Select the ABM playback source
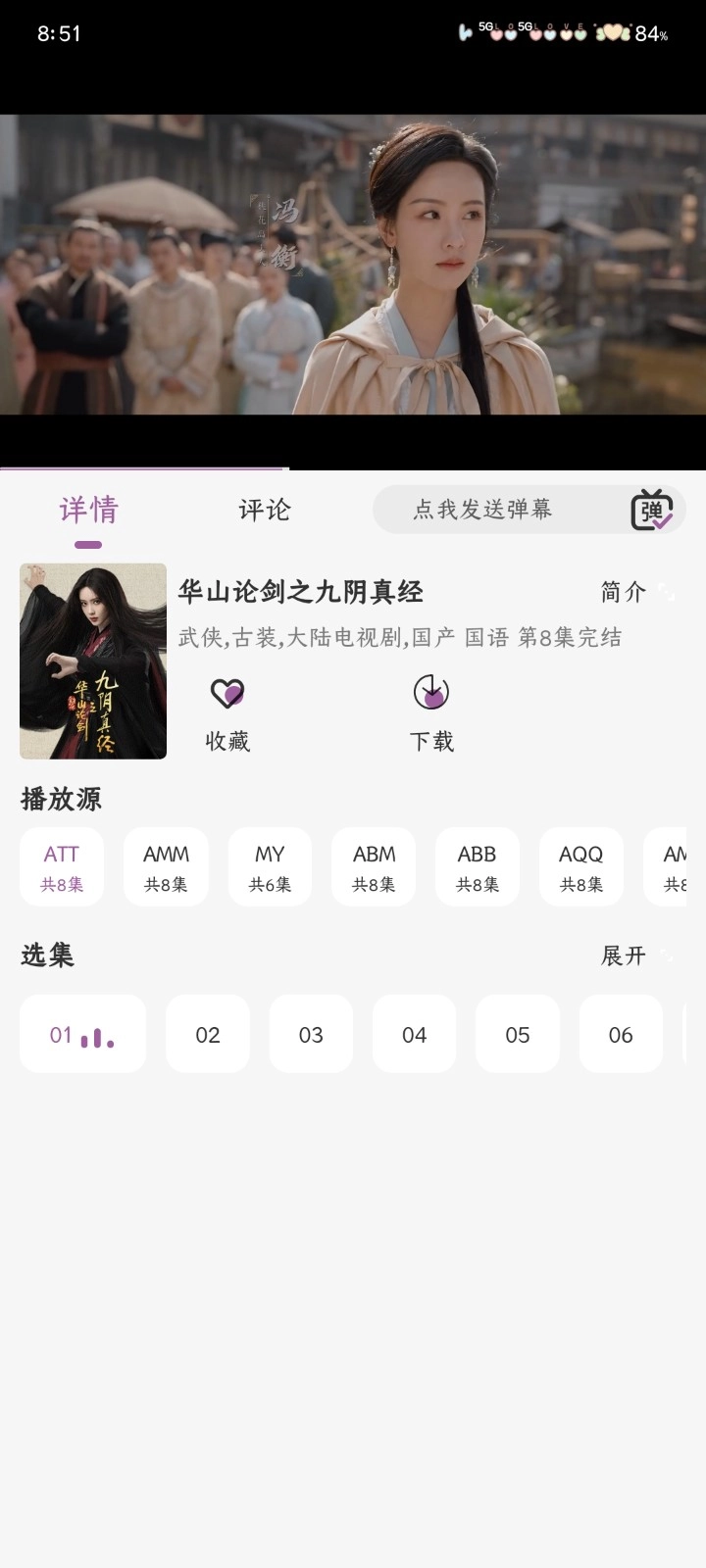 coord(374,866)
